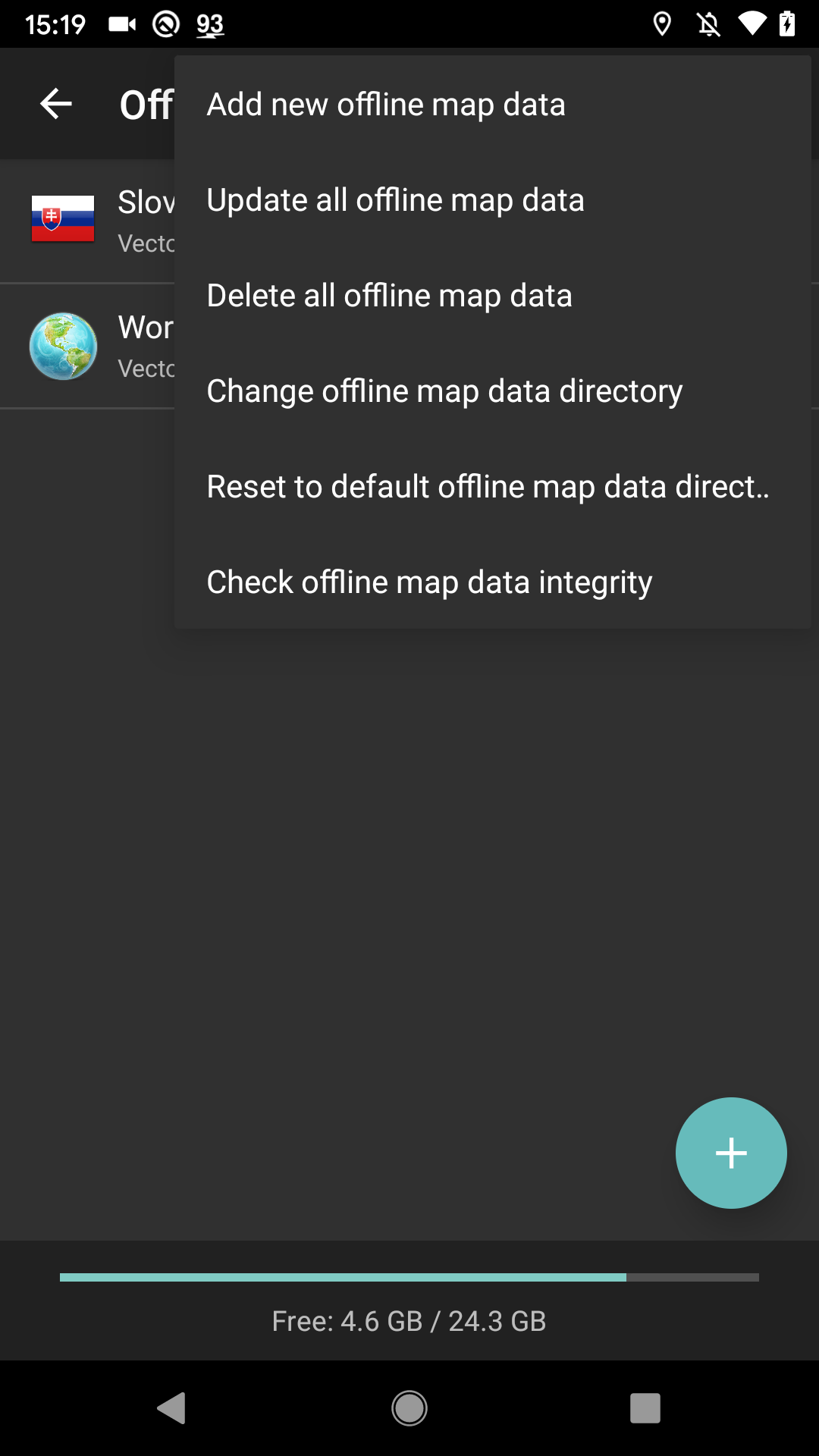Choose Update all offline map data

click(493, 199)
